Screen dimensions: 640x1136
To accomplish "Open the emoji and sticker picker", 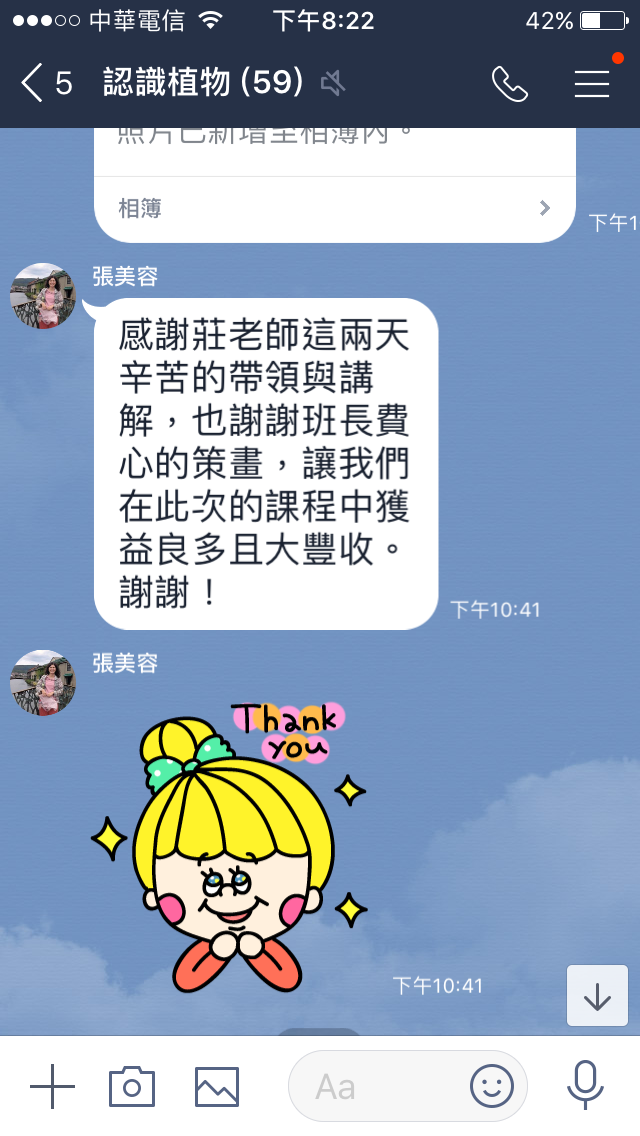I will [491, 1087].
